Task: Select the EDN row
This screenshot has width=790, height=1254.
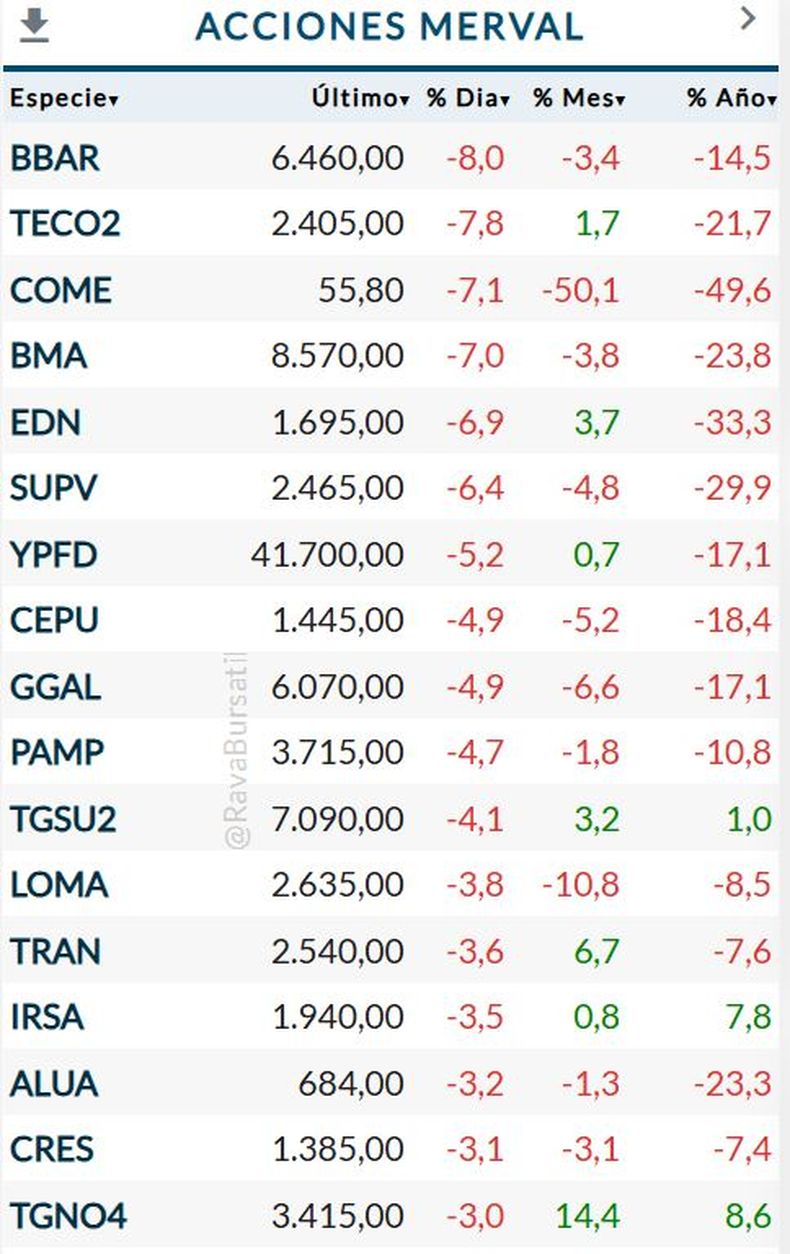Action: pyautogui.click(x=46, y=422)
